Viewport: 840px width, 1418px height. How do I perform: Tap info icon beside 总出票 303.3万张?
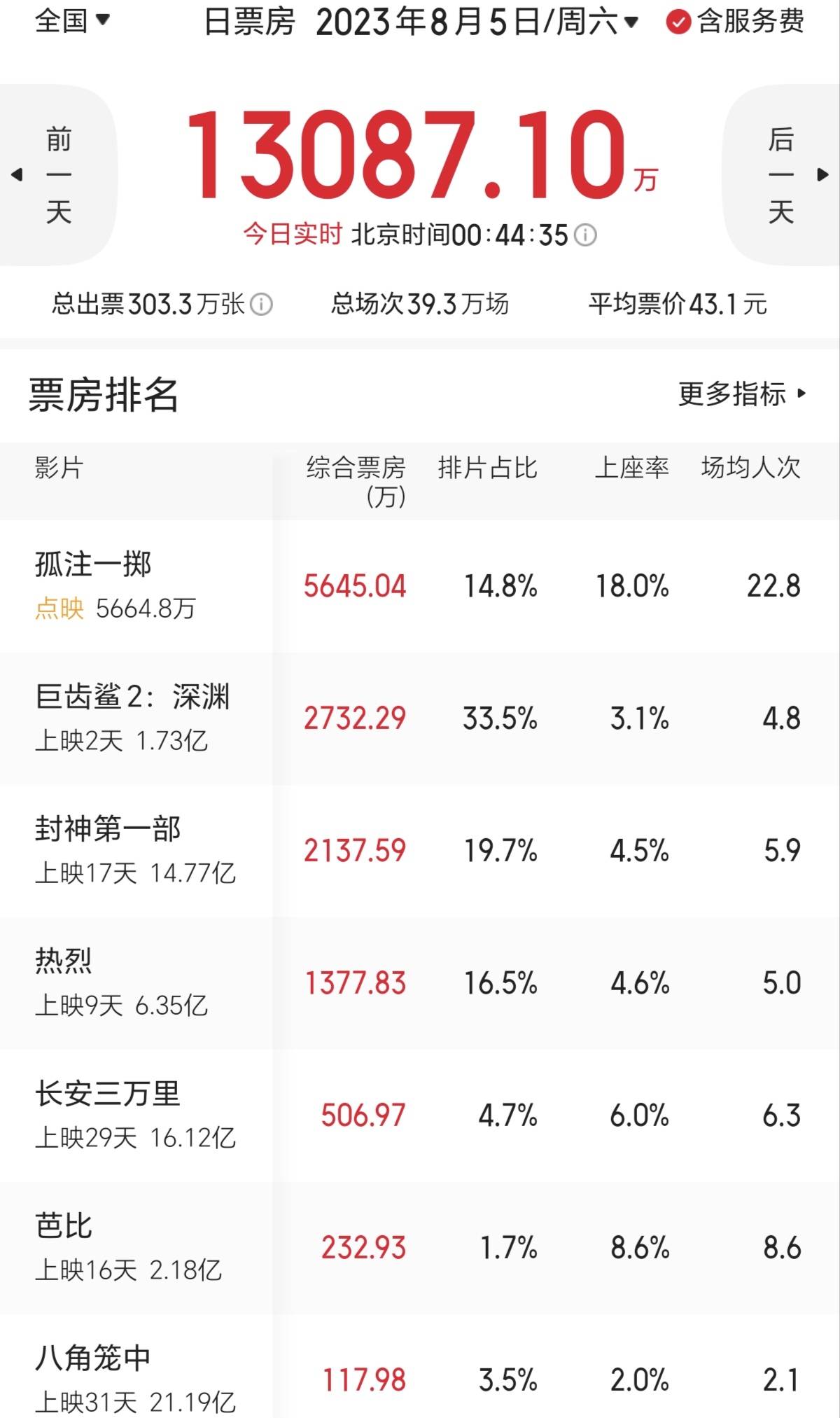[261, 305]
